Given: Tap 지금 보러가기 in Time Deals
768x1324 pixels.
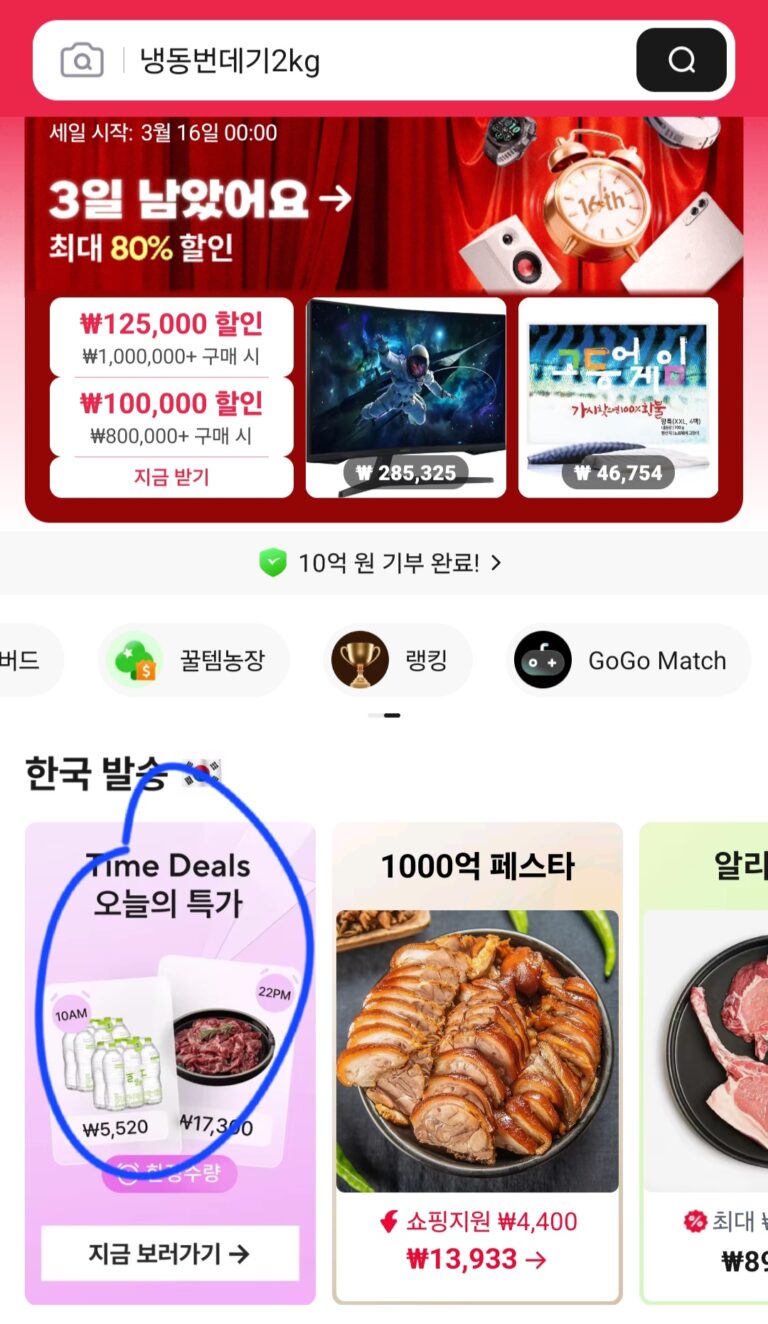Looking at the screenshot, I should (169, 1253).
